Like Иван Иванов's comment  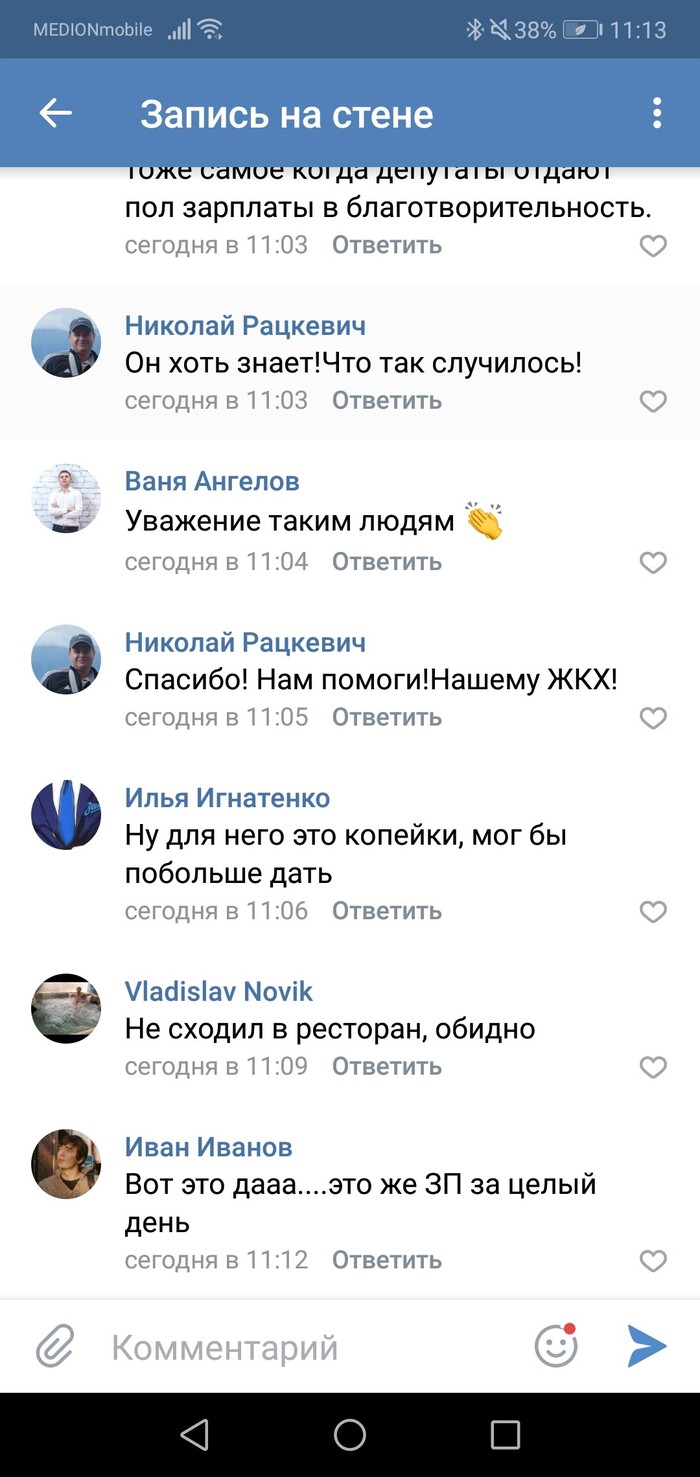tap(653, 1261)
